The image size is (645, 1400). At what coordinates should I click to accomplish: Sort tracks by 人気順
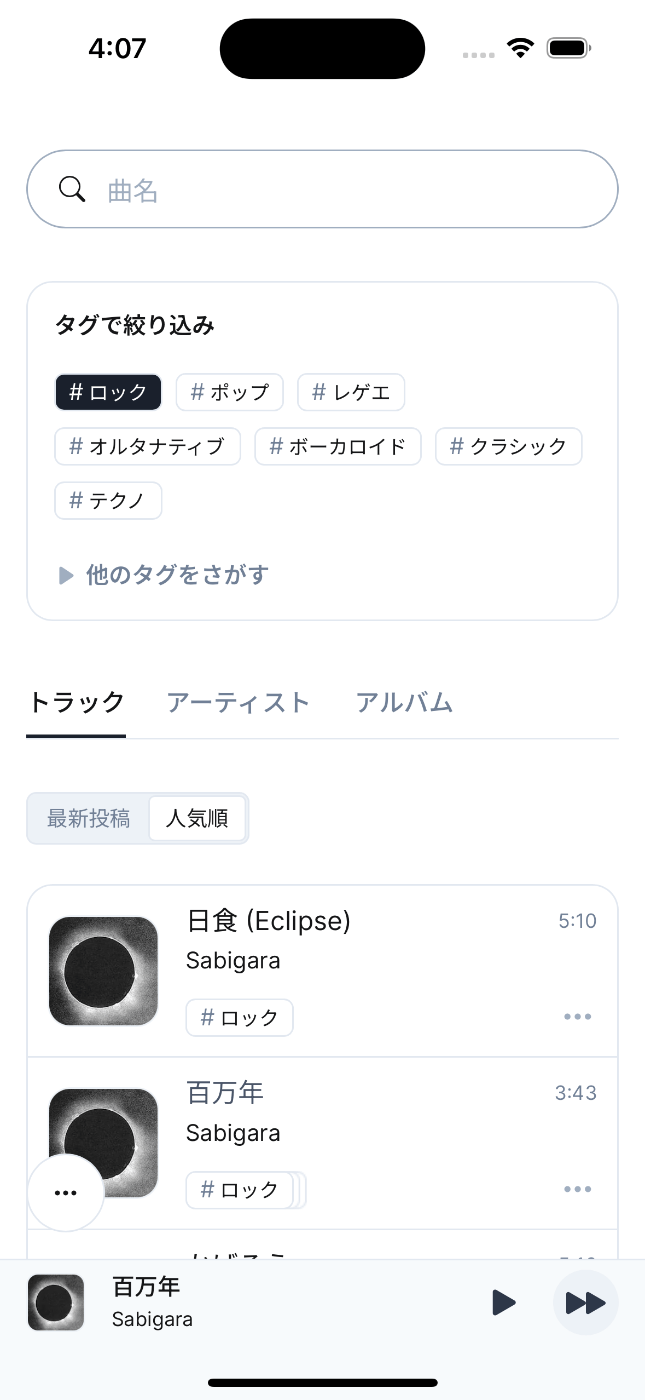(x=197, y=819)
